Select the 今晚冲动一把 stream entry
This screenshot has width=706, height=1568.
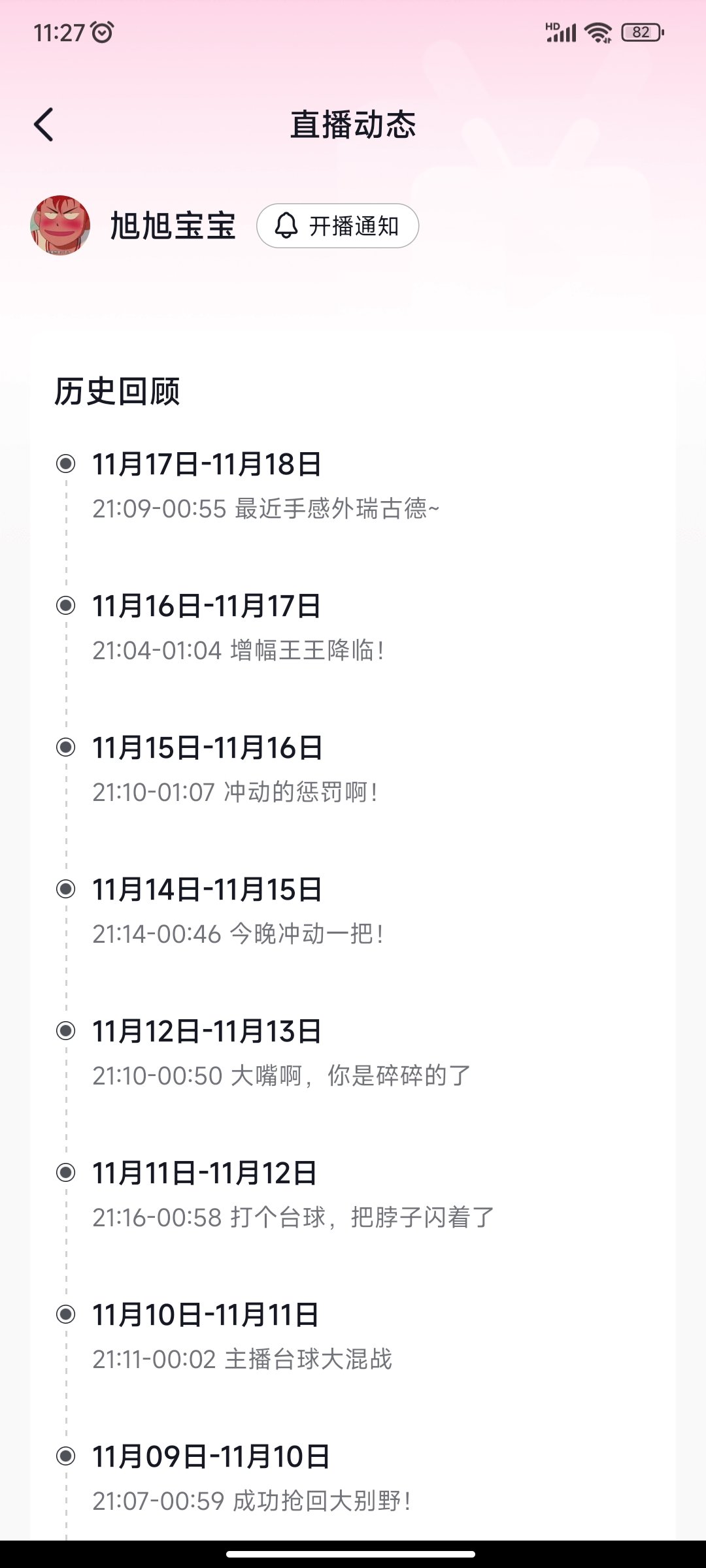point(353,911)
